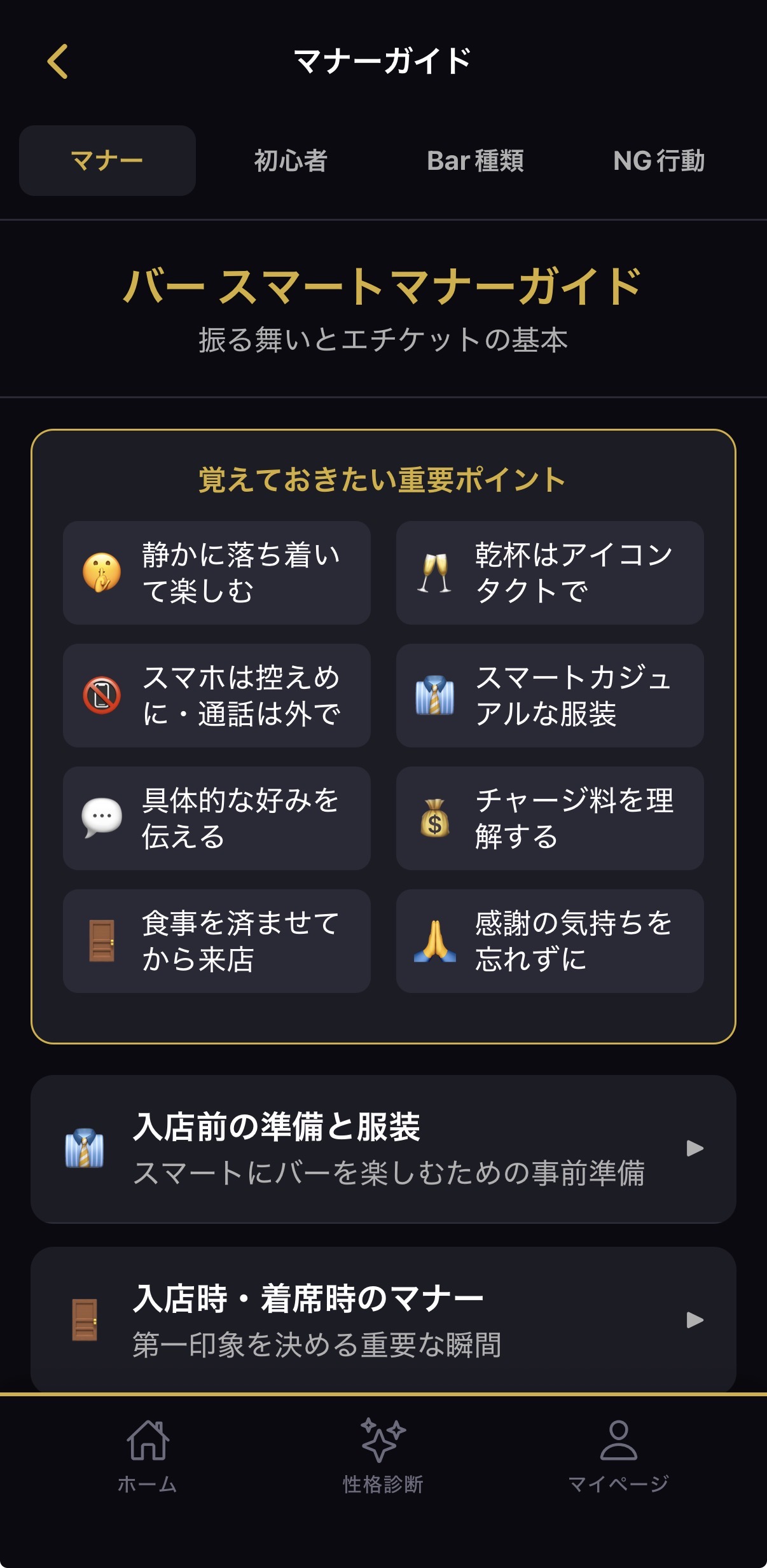Go back using the gold arrow
767x1568 pixels.
click(58, 62)
